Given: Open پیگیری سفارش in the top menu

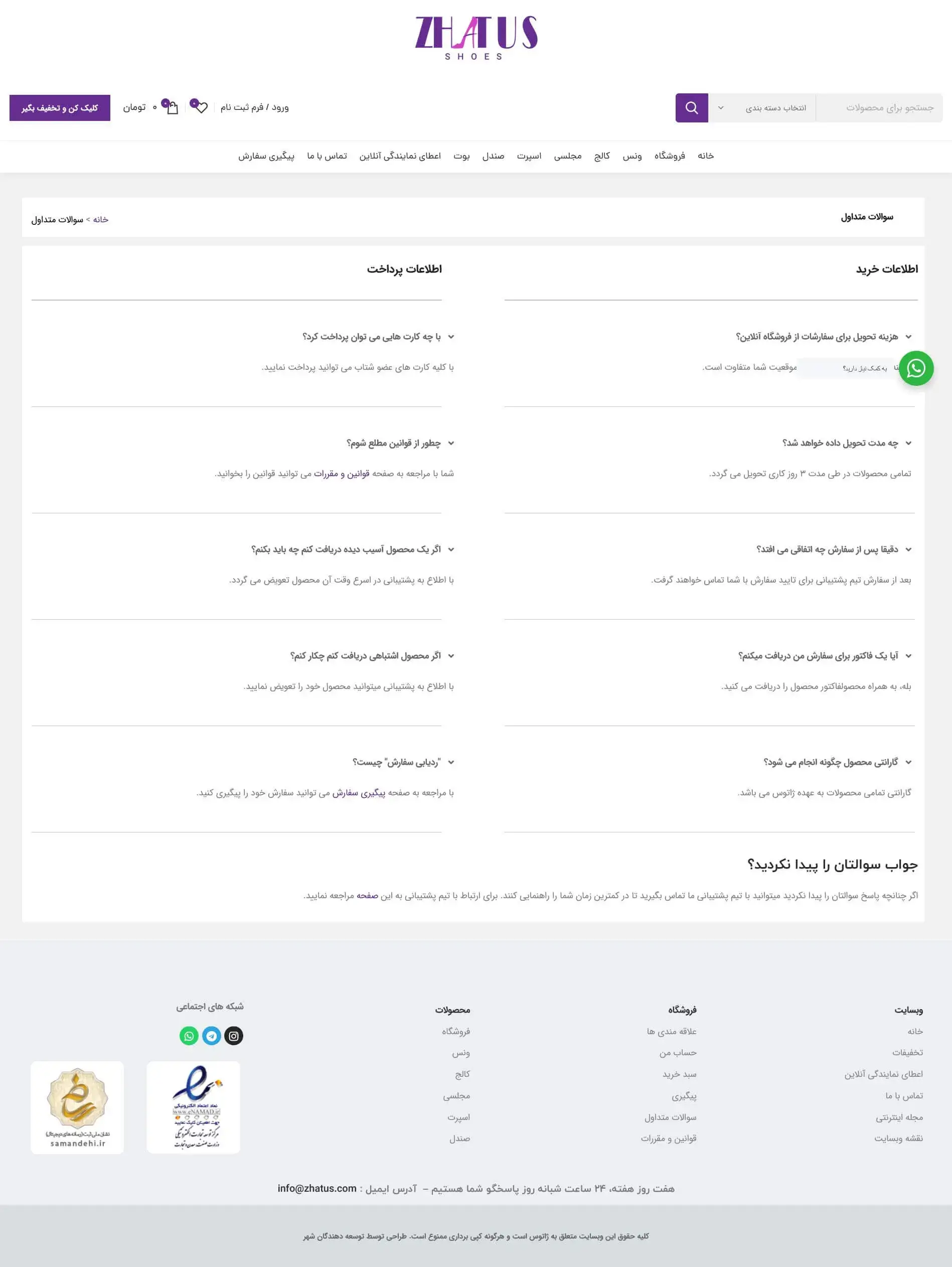Looking at the screenshot, I should tap(266, 156).
